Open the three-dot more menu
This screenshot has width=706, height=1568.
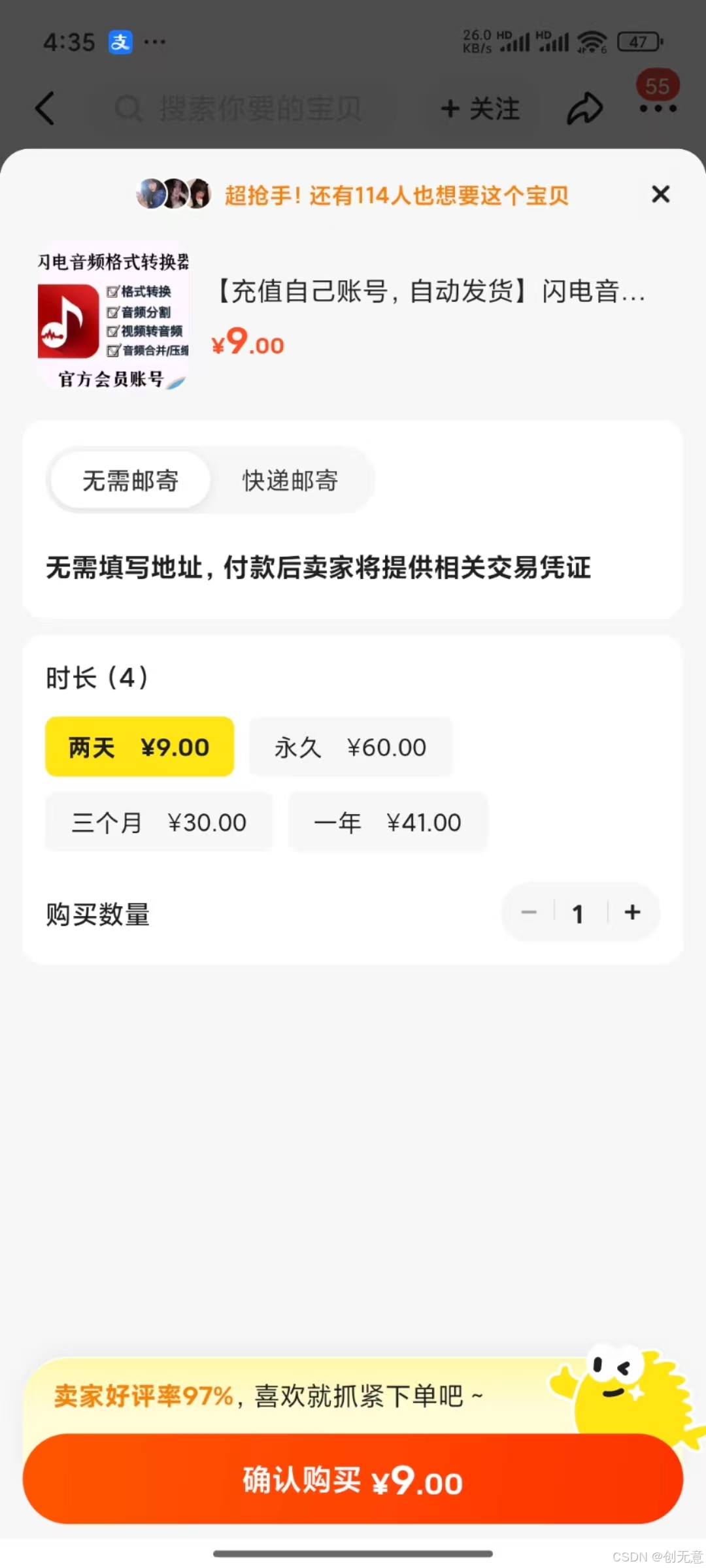658,108
